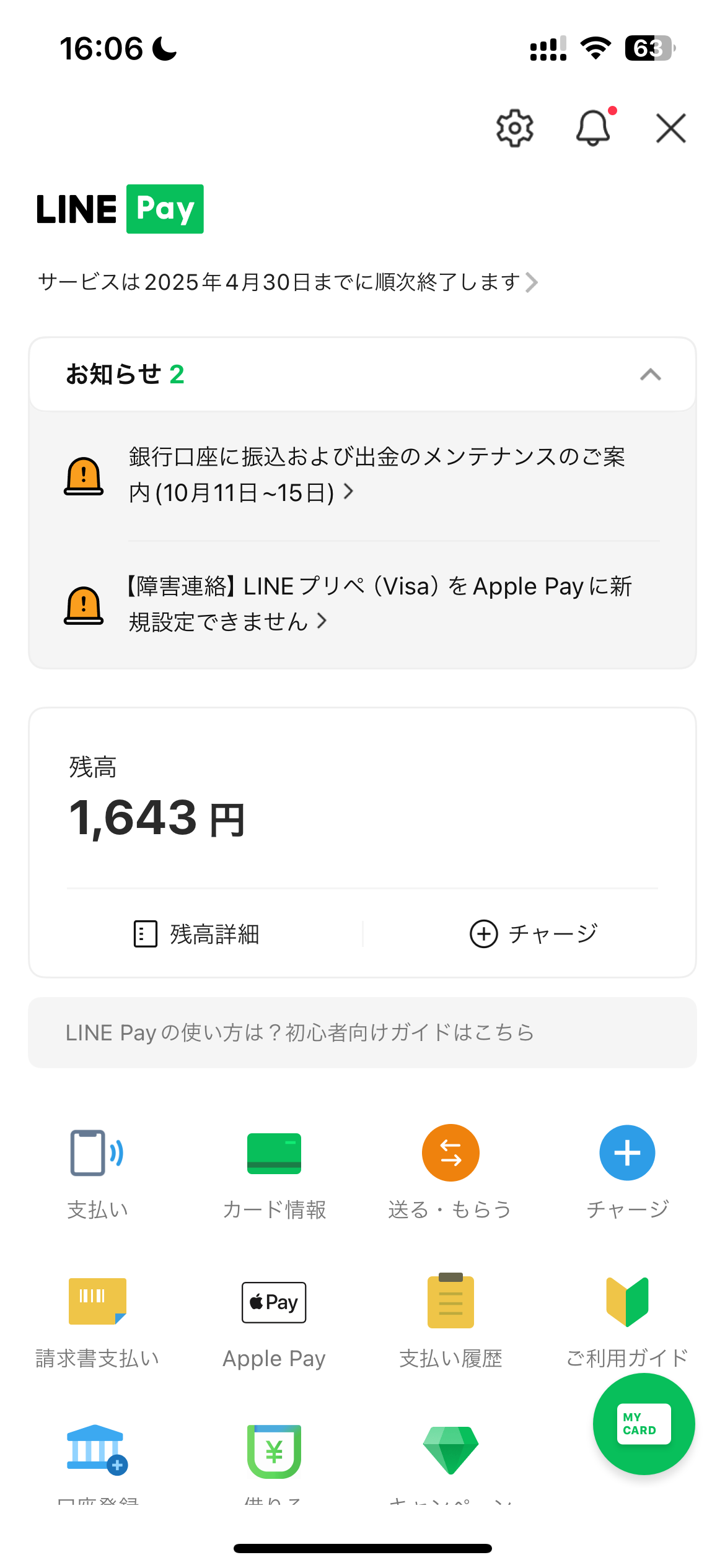This screenshot has width=725, height=1568.
Task: Select 送る・もらう send or receive
Action: pyautogui.click(x=450, y=1172)
